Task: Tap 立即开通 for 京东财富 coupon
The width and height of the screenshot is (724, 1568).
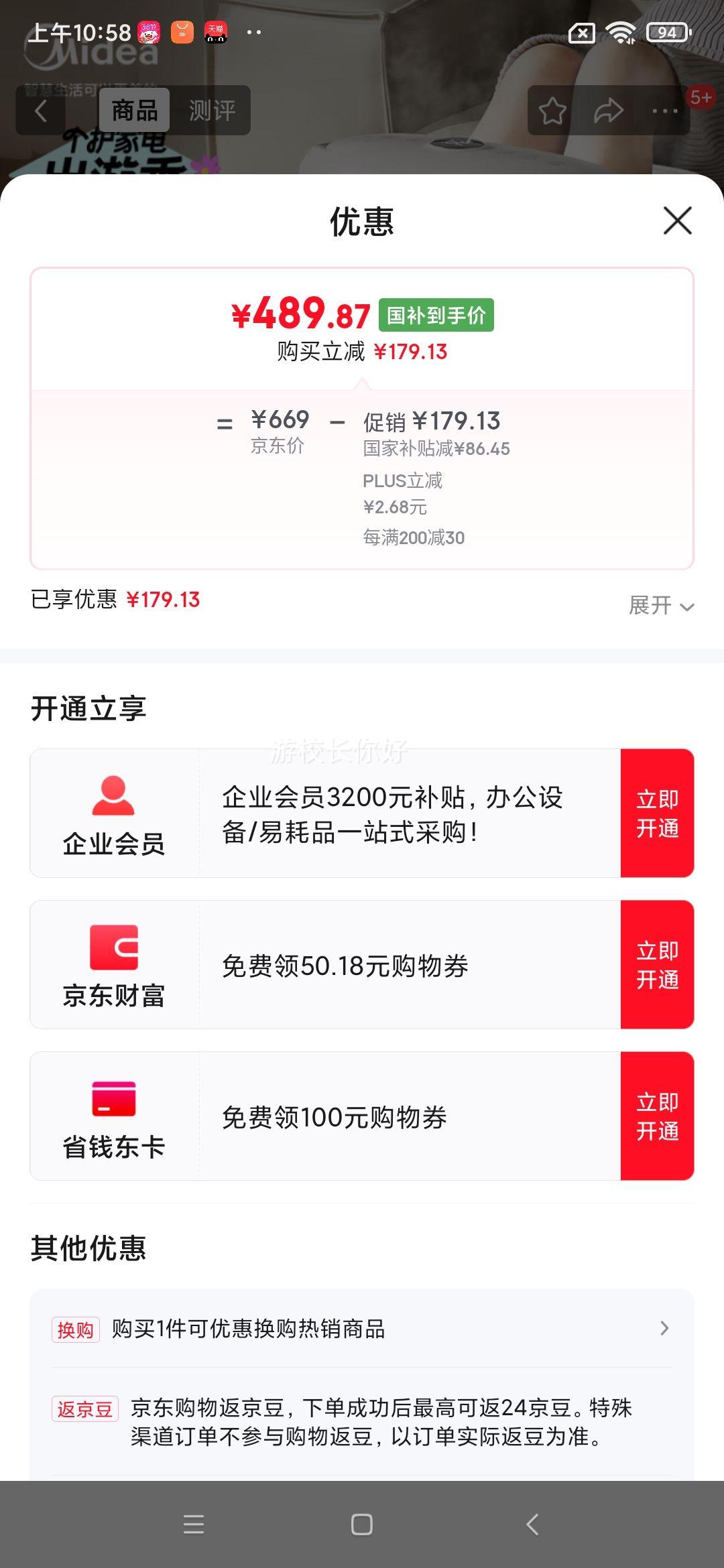Action: click(657, 964)
